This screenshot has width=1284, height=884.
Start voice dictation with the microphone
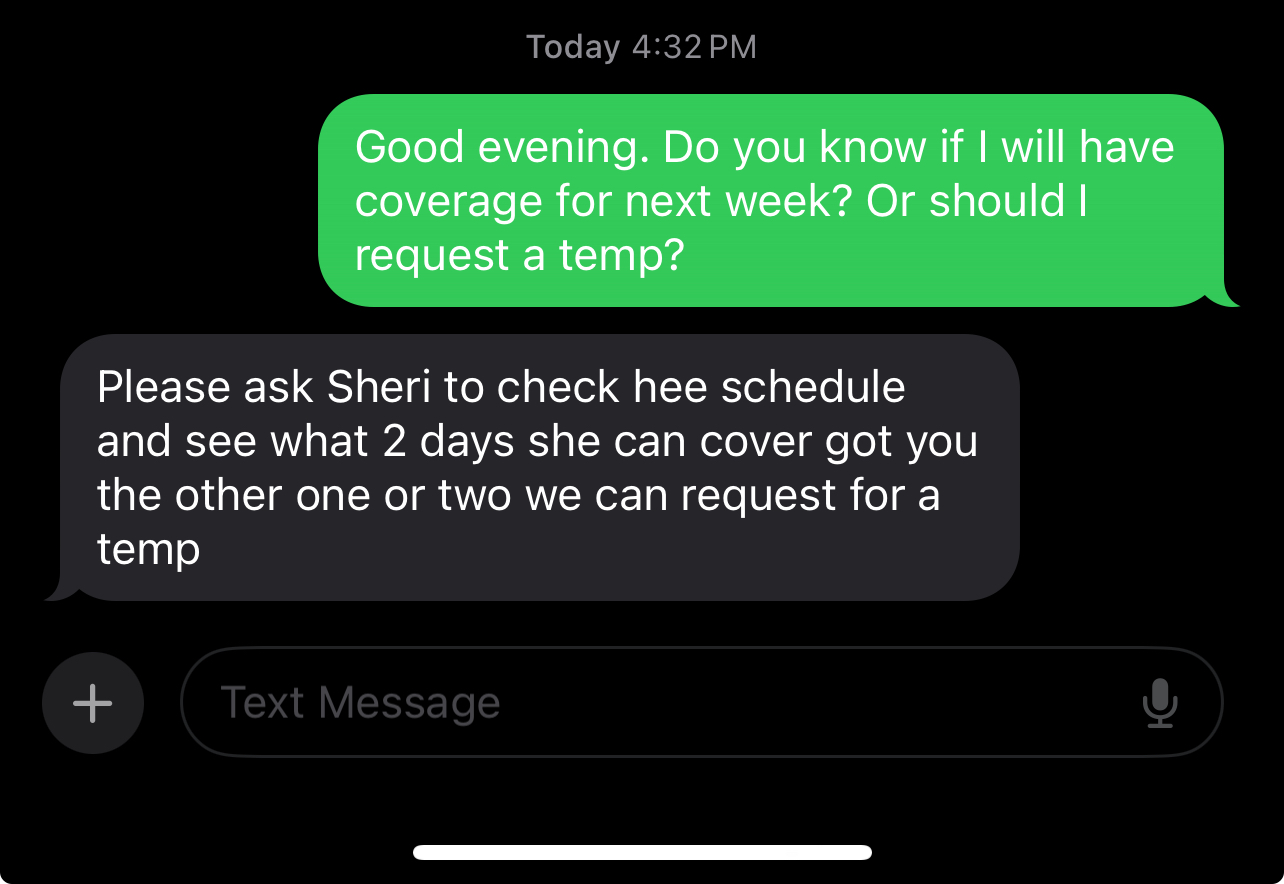tap(1160, 703)
